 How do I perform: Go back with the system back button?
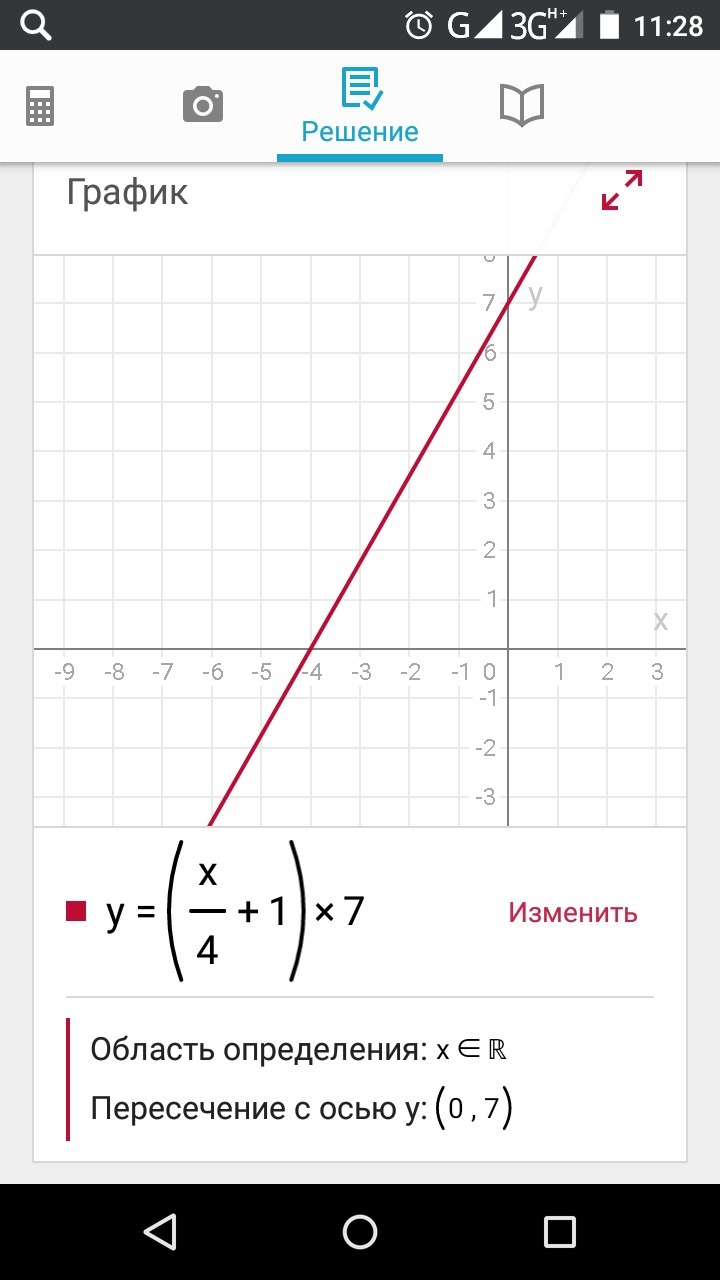tap(160, 1232)
